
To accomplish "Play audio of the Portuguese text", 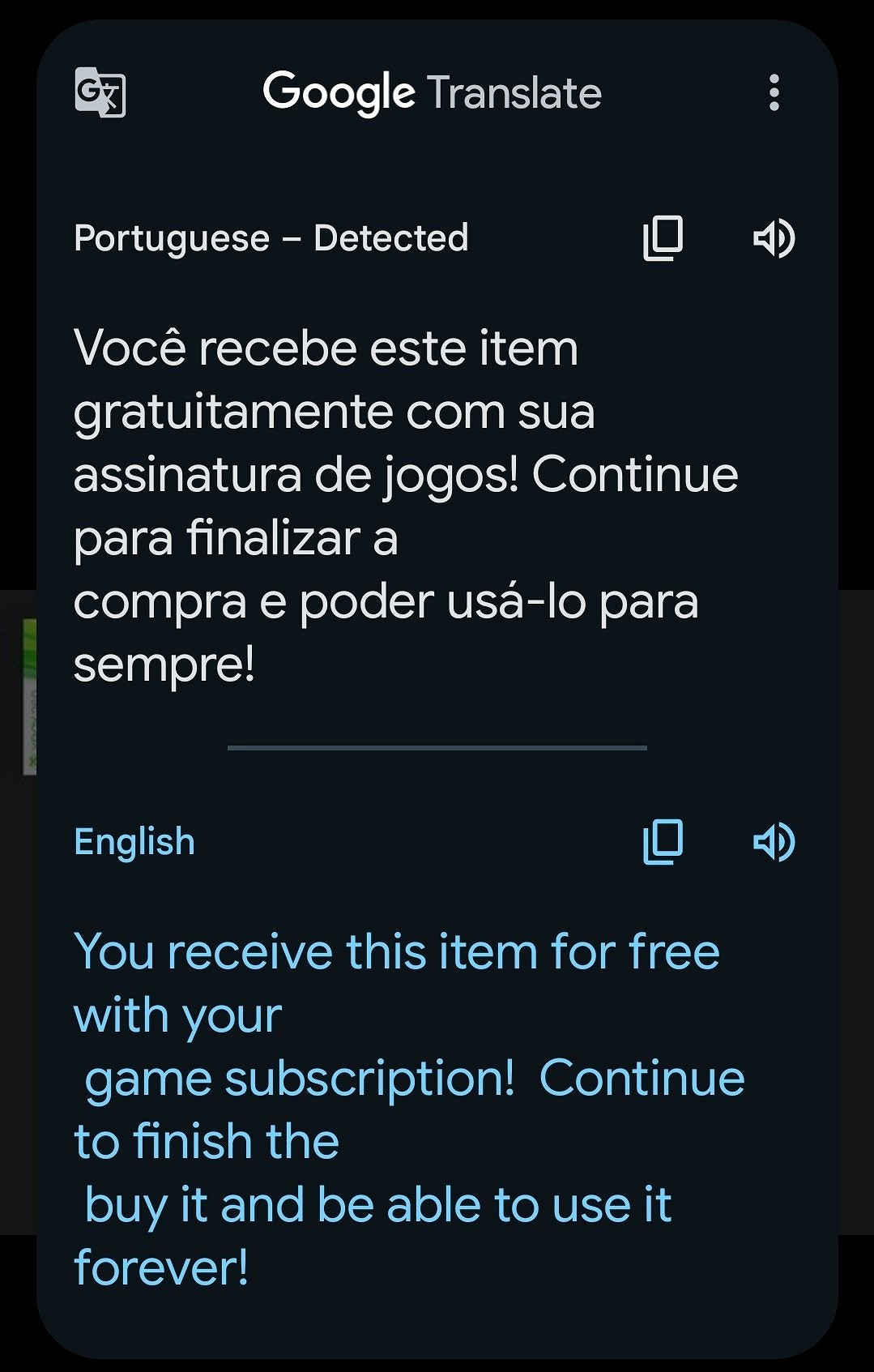I will 774,237.
